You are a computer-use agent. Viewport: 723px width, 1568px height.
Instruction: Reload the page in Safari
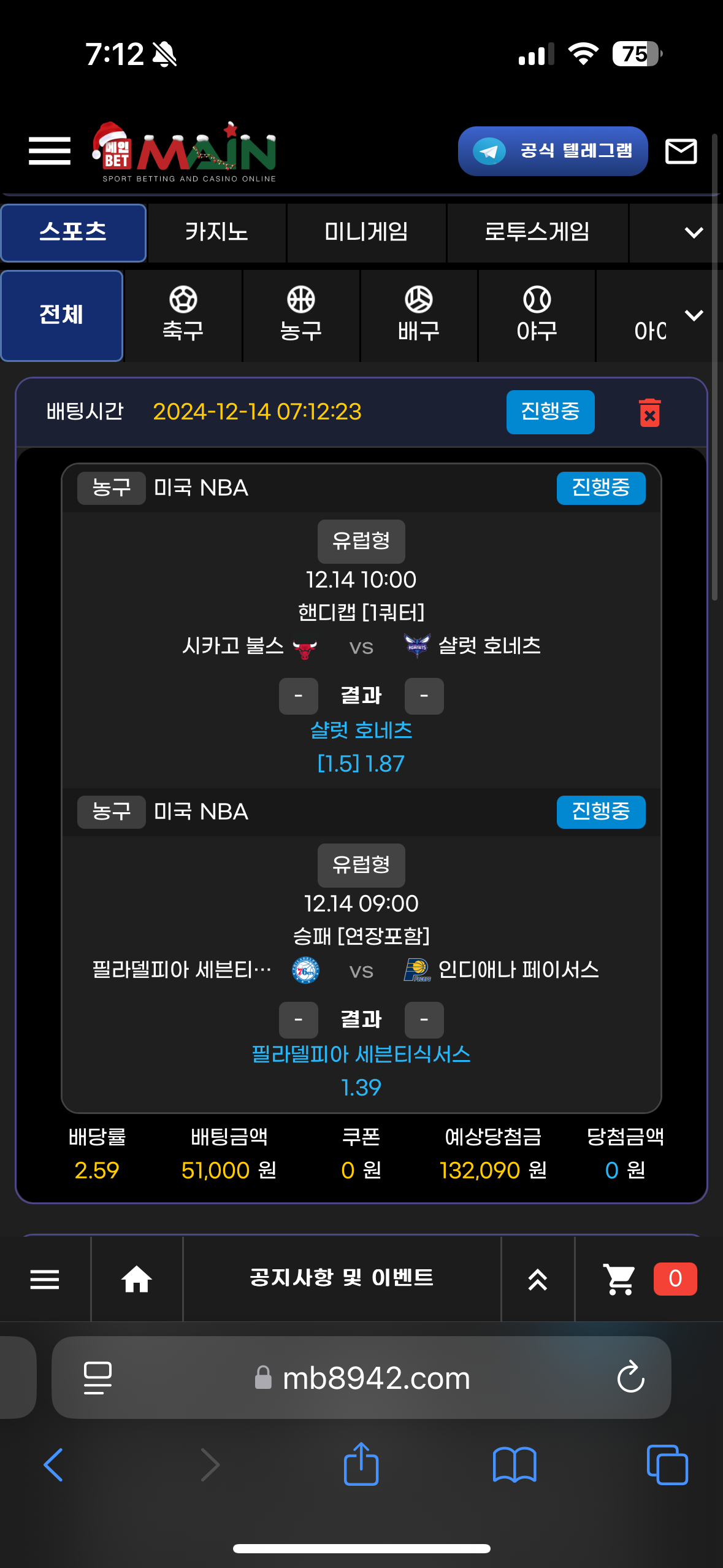[630, 1377]
